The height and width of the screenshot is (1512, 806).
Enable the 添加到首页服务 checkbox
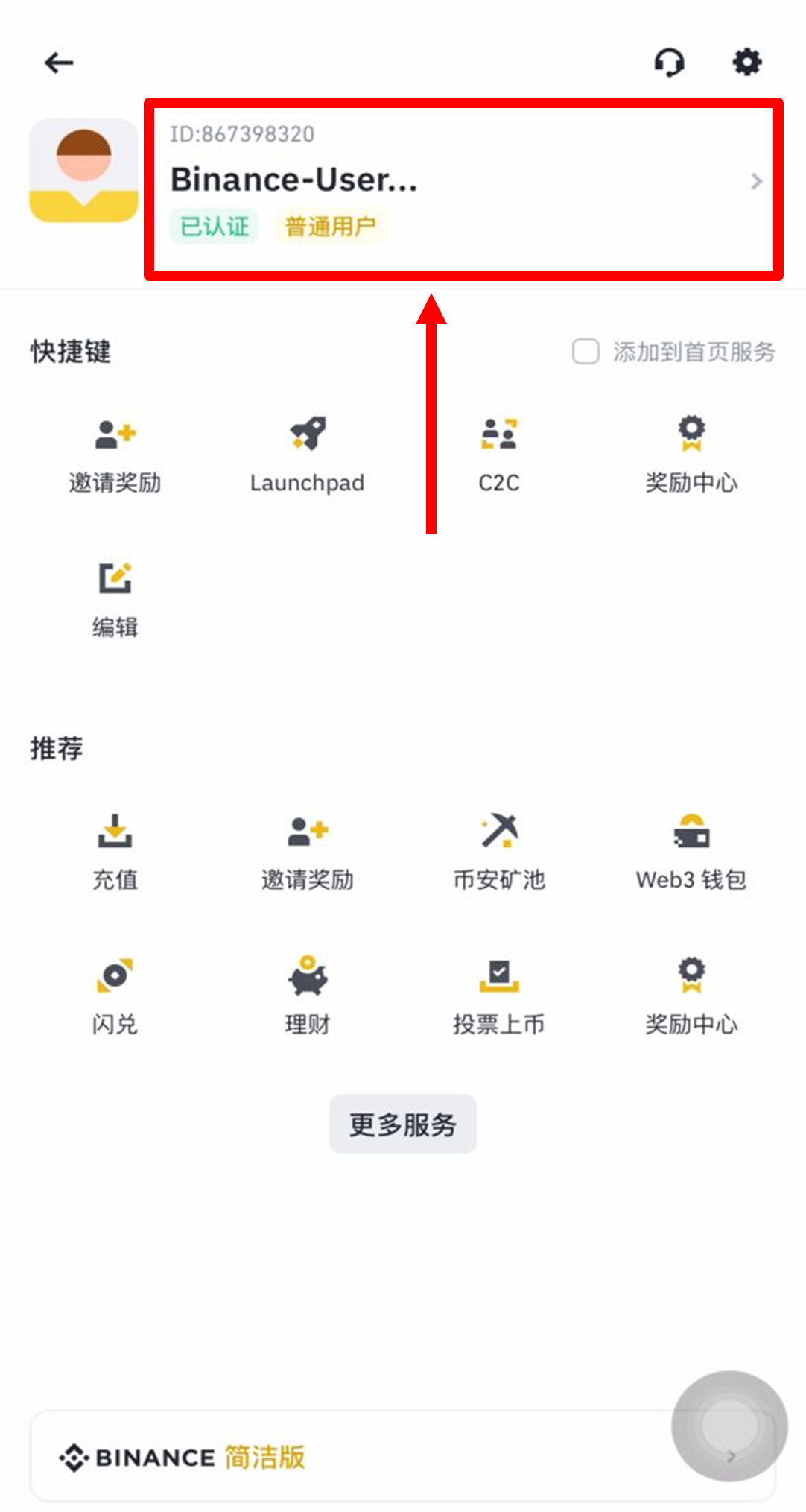(585, 352)
